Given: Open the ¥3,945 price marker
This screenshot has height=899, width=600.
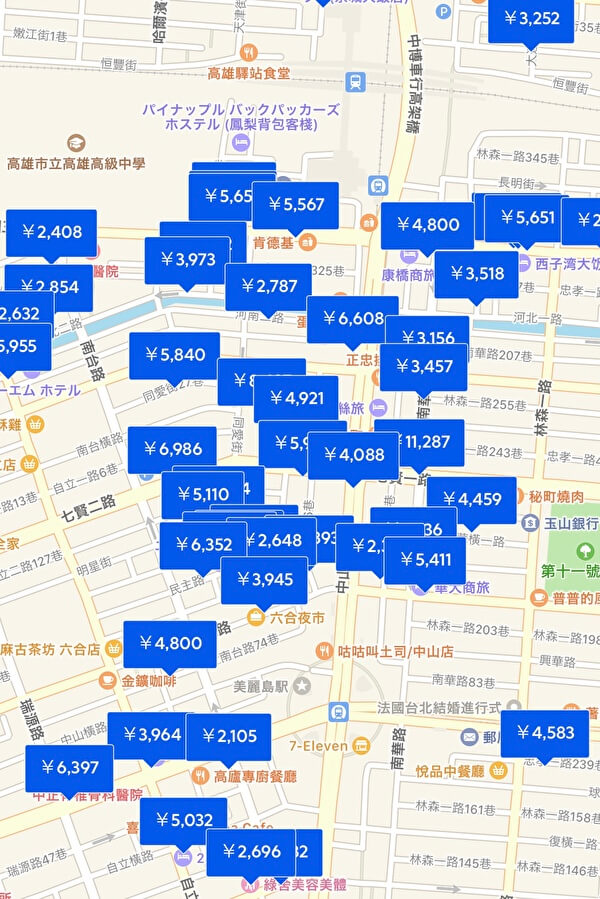Looking at the screenshot, I should click(x=264, y=580).
